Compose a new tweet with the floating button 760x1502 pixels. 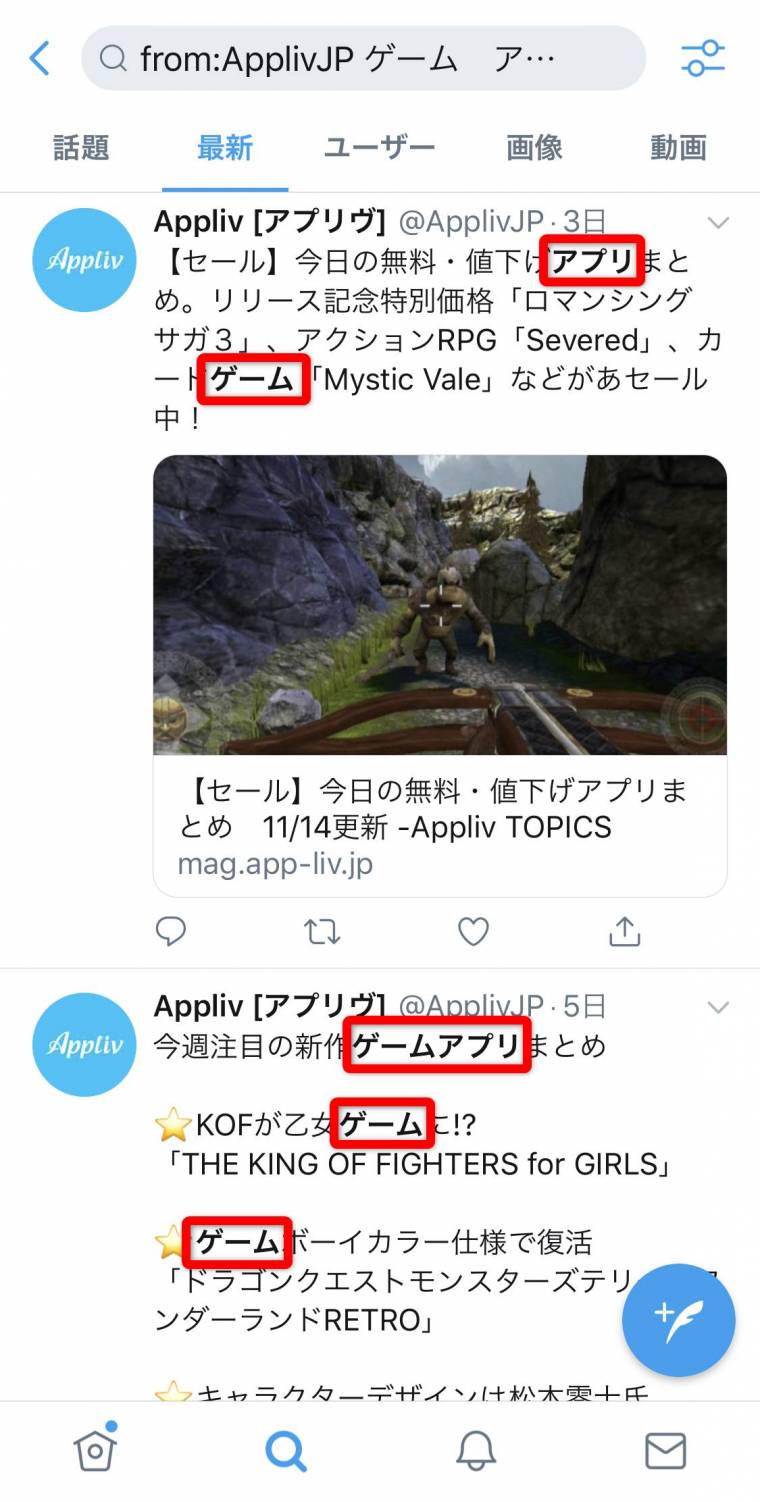679,1320
